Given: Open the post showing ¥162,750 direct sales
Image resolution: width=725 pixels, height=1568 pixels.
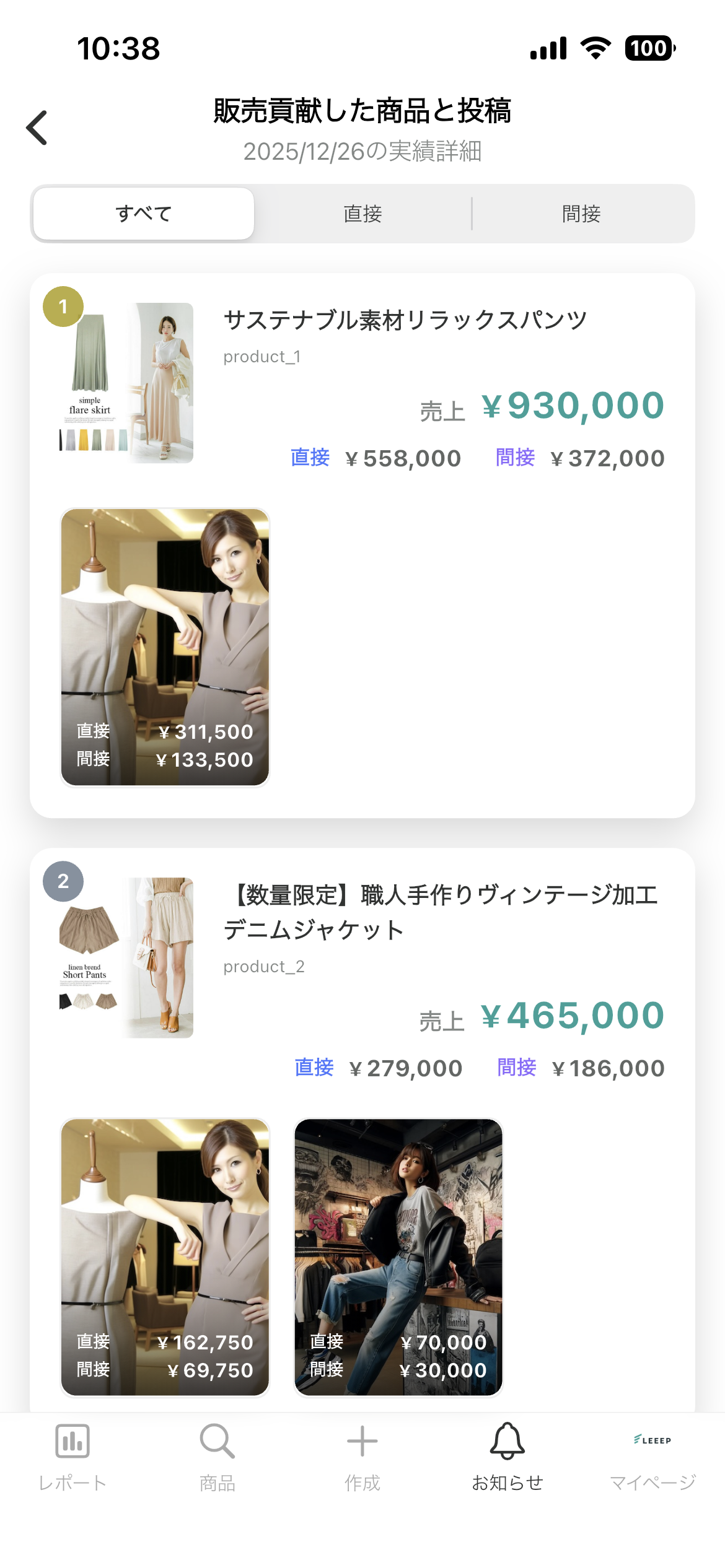Looking at the screenshot, I should [165, 1257].
